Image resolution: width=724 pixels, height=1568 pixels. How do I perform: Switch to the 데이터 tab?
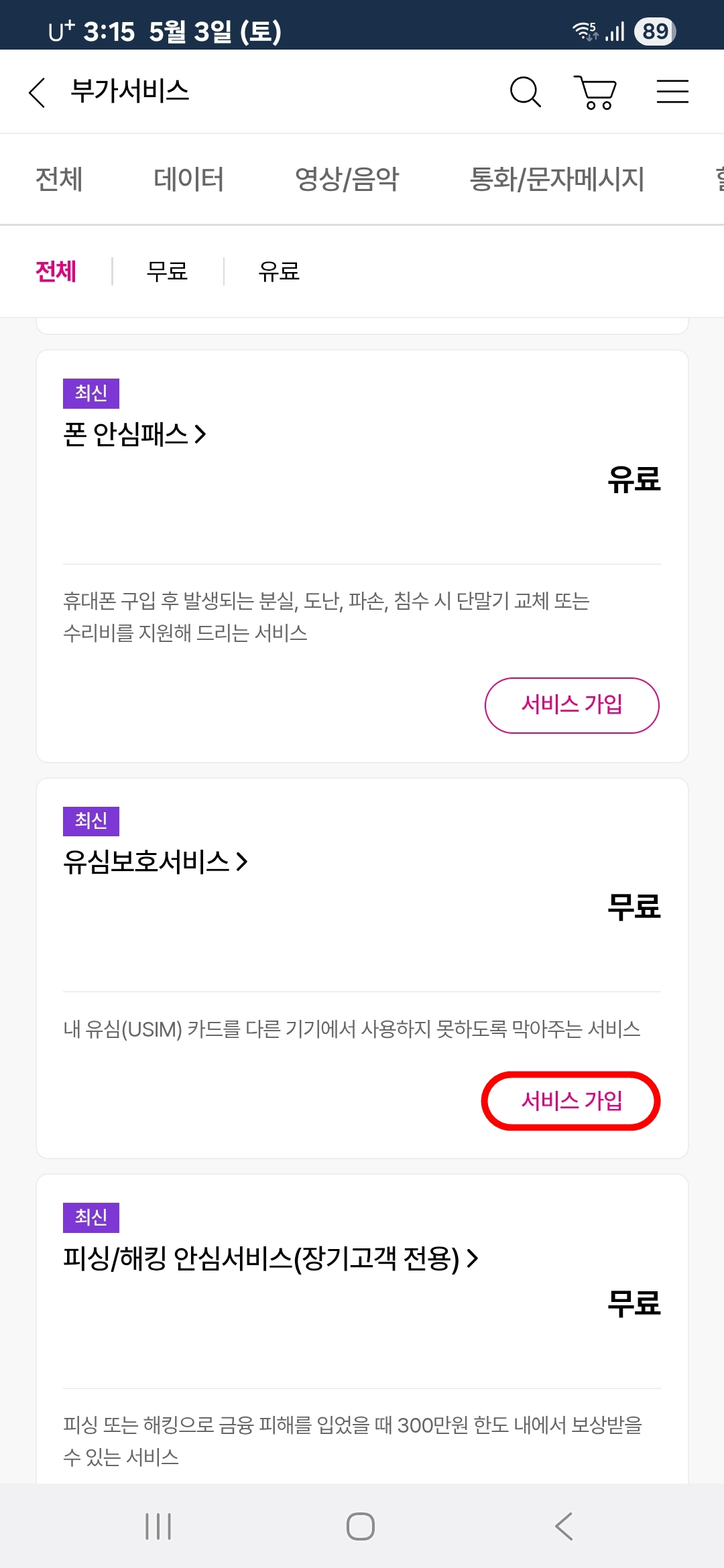pyautogui.click(x=188, y=179)
